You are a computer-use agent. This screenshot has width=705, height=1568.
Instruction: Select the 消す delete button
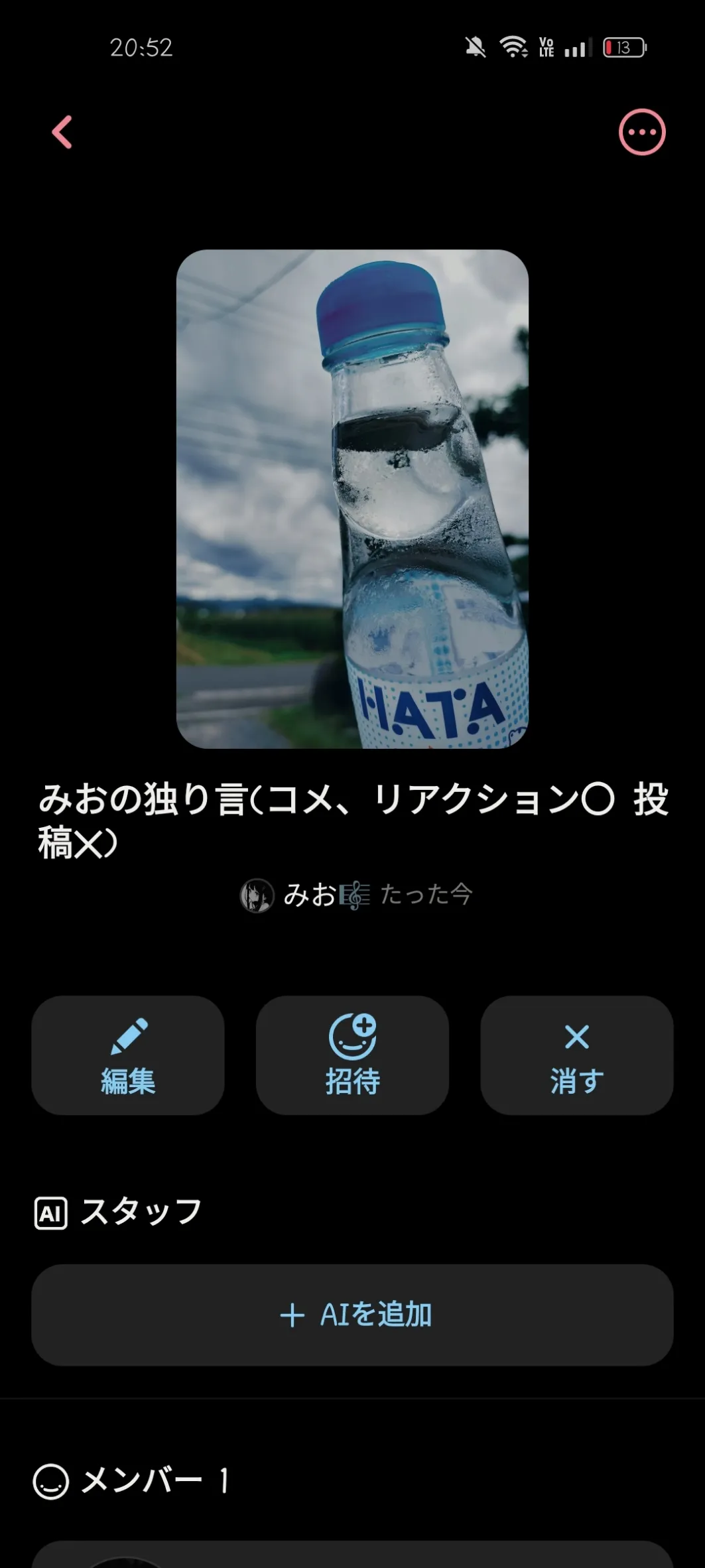coord(576,1055)
